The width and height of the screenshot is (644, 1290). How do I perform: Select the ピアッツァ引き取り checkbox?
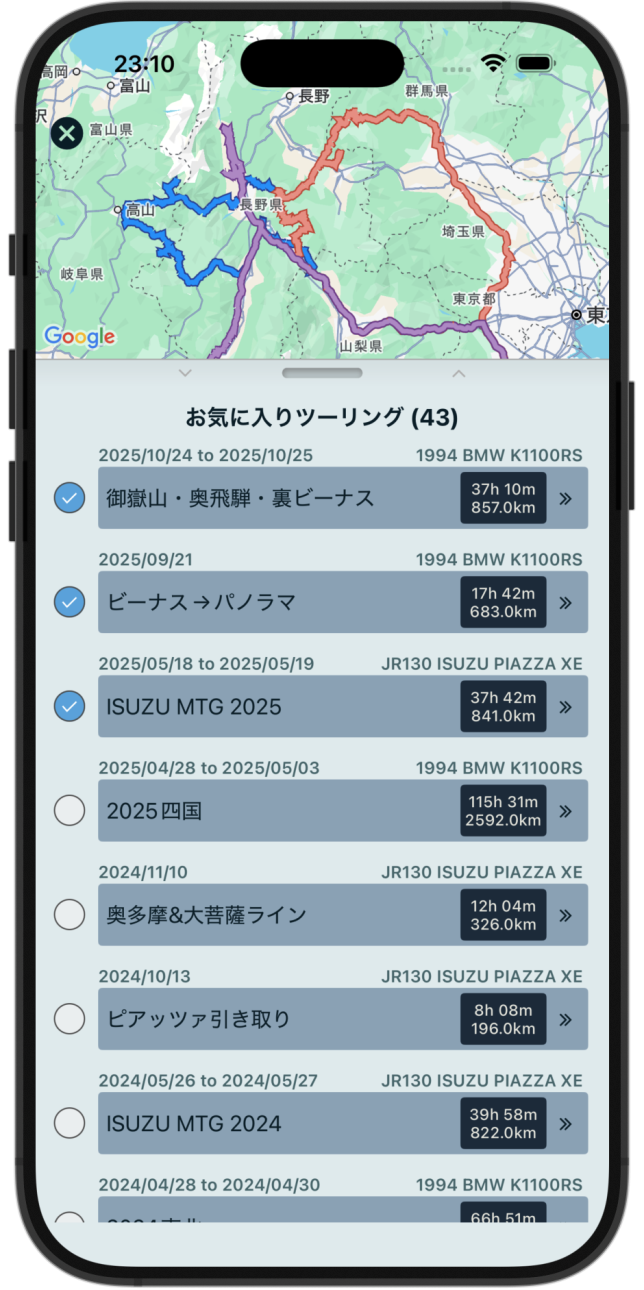[69, 1019]
